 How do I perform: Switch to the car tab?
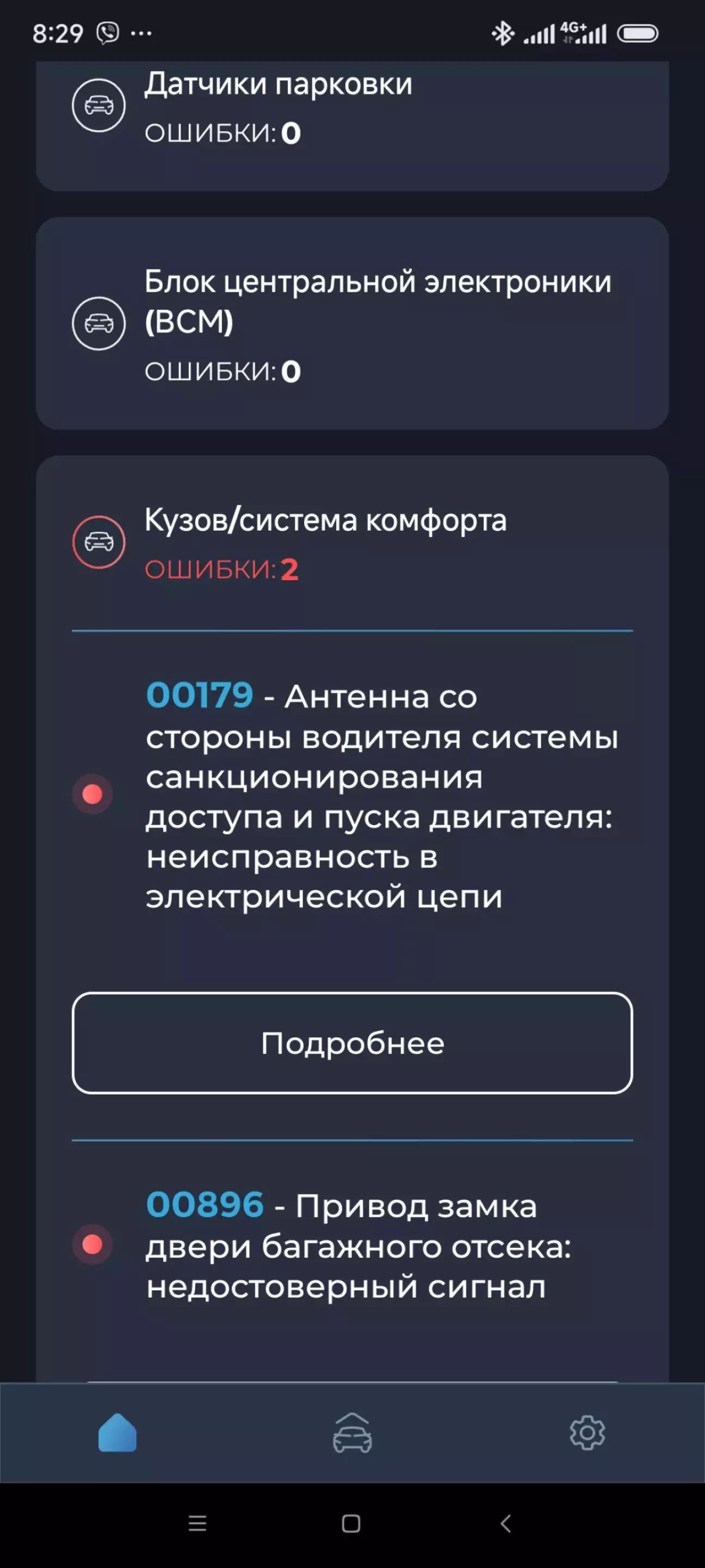point(352,1432)
